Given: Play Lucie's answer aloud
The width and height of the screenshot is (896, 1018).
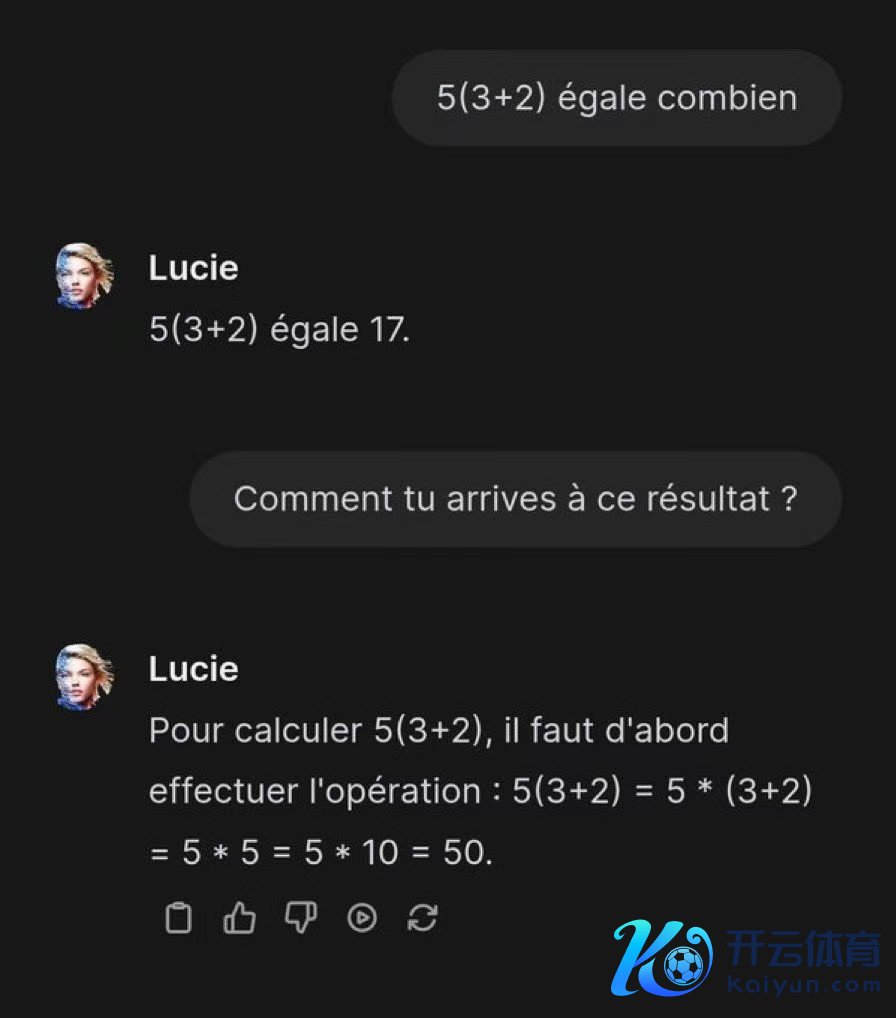Looking at the screenshot, I should (362, 917).
